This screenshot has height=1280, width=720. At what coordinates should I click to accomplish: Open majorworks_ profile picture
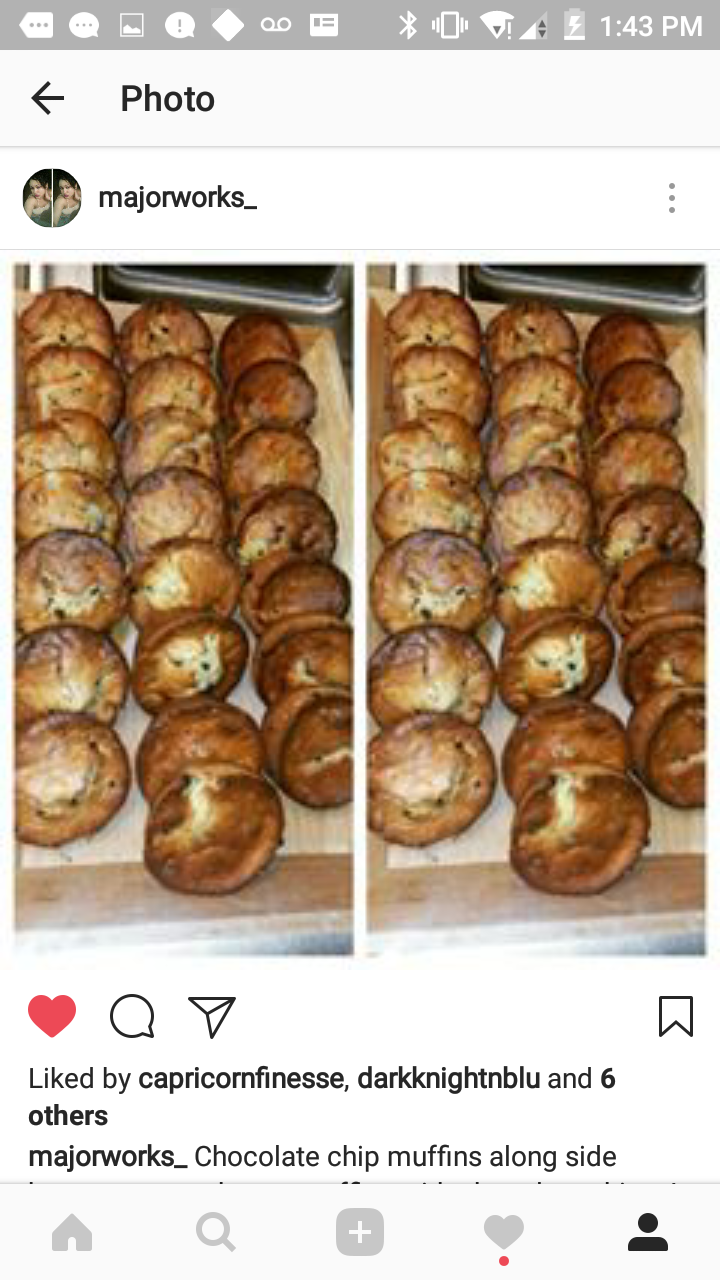52,198
